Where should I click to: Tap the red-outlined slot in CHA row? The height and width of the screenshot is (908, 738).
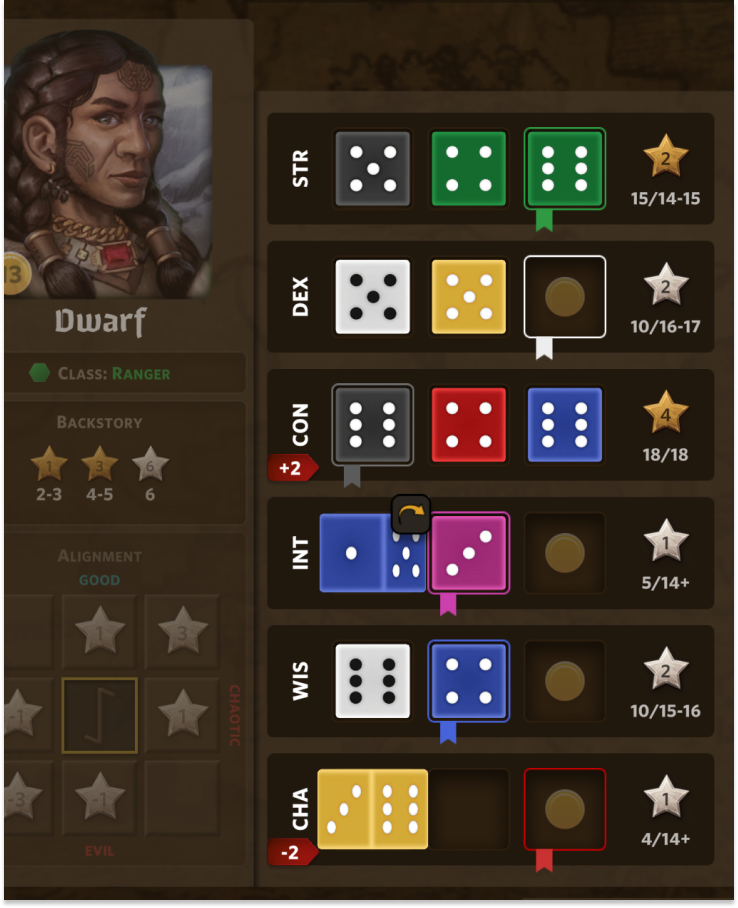pos(565,809)
